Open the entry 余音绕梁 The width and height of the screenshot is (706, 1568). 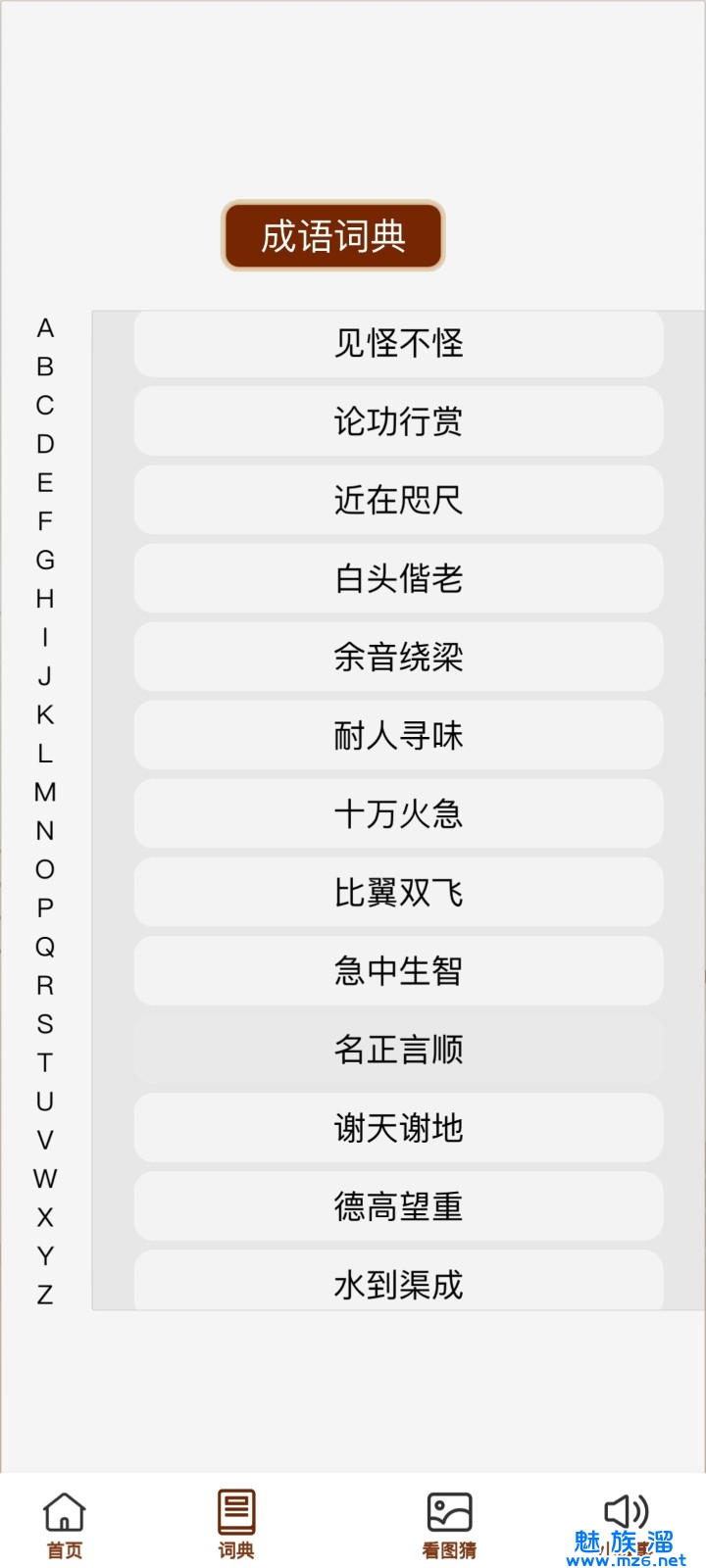tap(398, 657)
